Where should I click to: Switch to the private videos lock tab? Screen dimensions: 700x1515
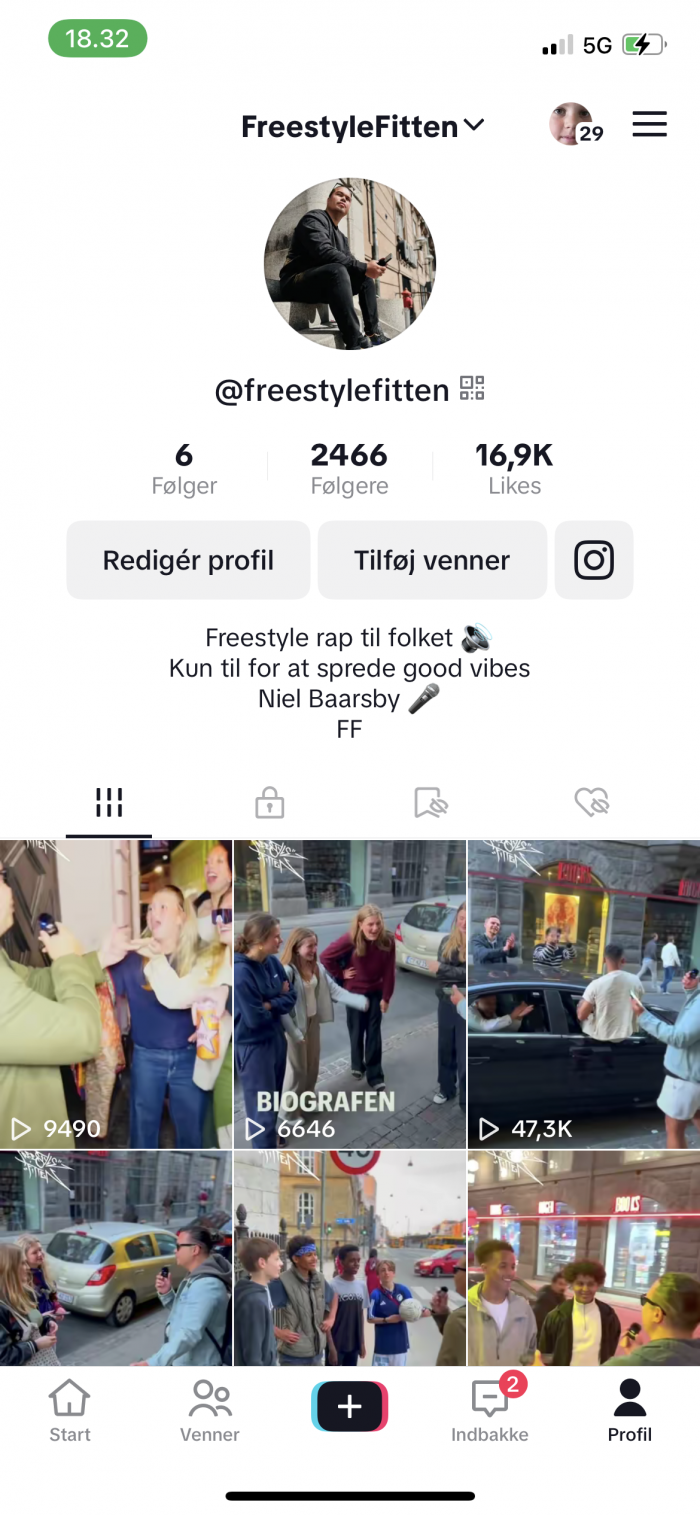(269, 802)
